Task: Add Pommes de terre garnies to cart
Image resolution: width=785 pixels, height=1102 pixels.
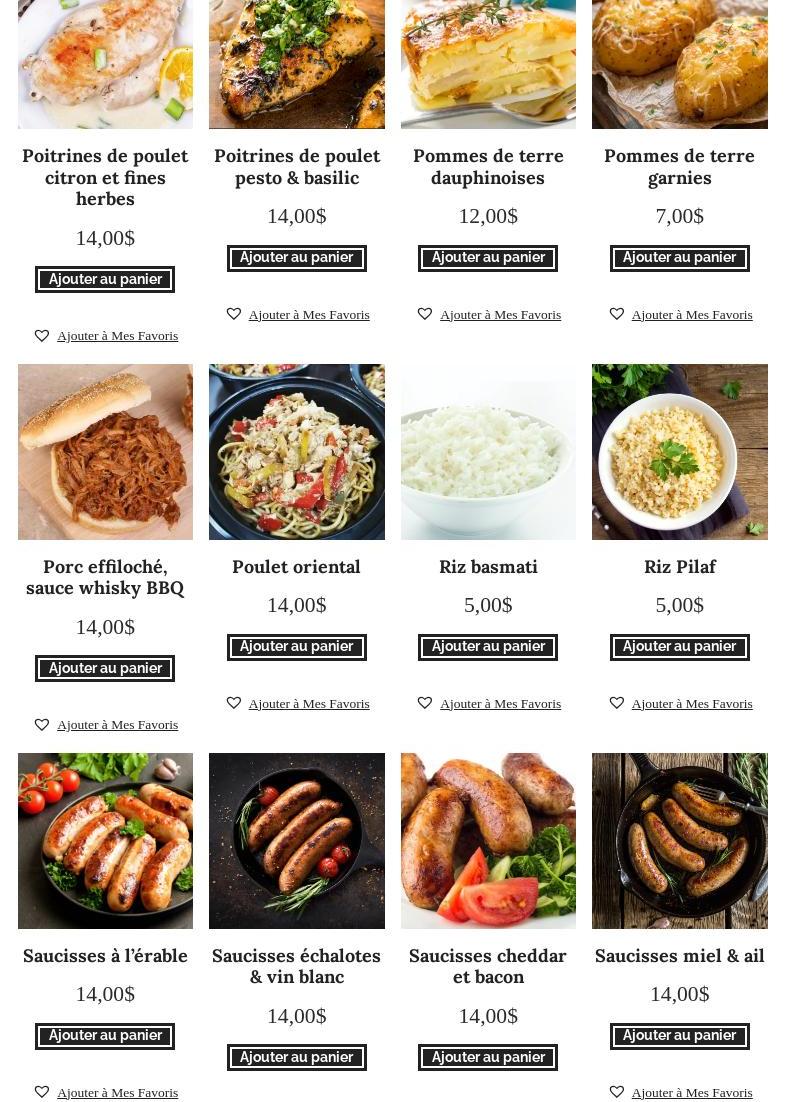Action: (x=679, y=258)
